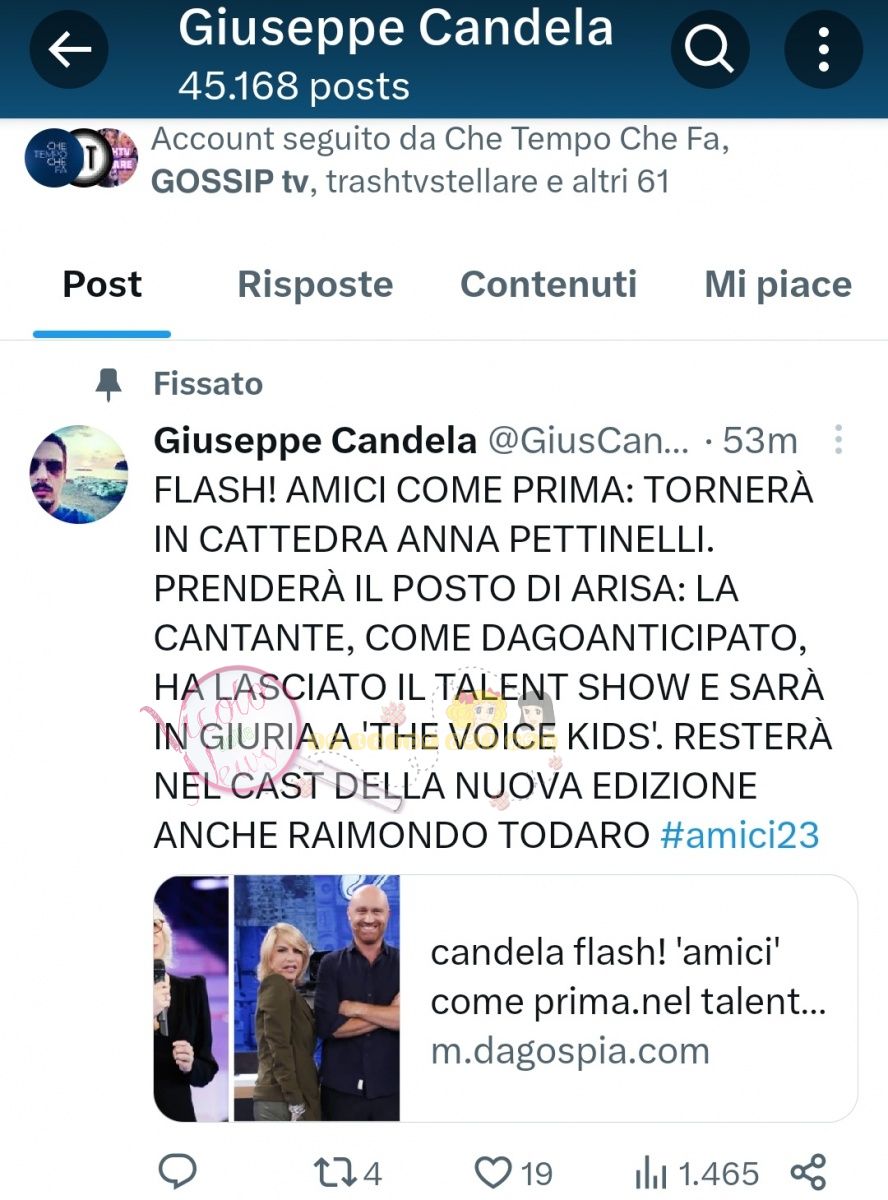
Task: Open the profile overflow menu
Action: pyautogui.click(x=823, y=49)
